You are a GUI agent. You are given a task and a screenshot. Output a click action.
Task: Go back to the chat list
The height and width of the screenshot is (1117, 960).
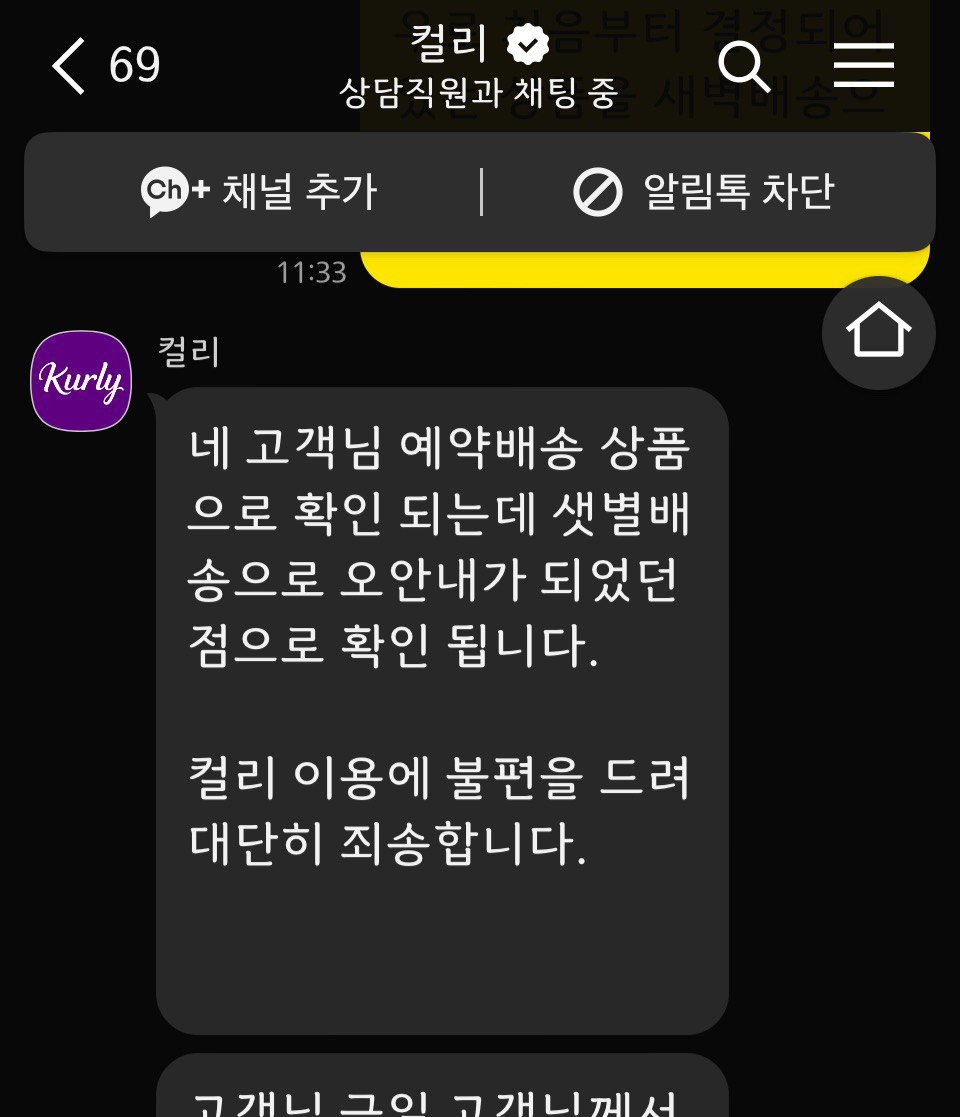coord(68,66)
